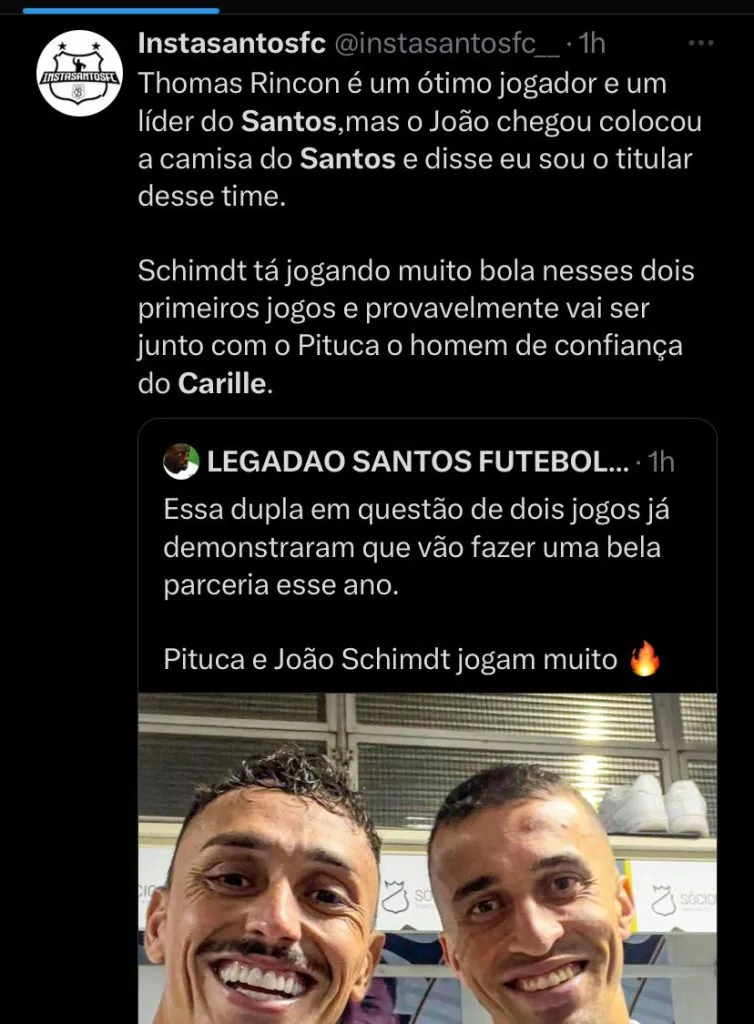754x1024 pixels.
Task: Open the Instasantosfc profile picture
Action: click(x=79, y=73)
